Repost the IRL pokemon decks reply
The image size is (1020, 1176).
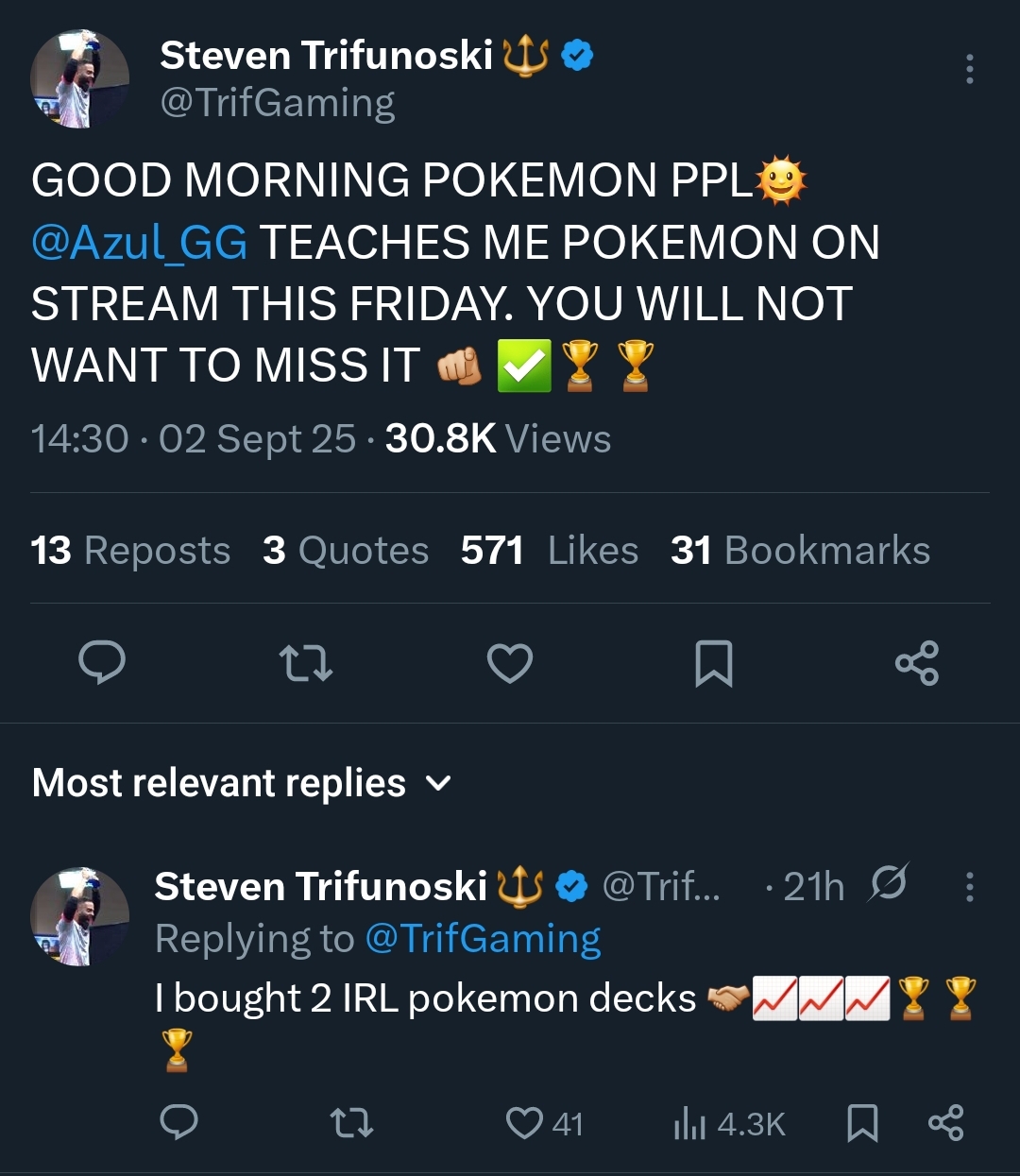pos(351,1123)
